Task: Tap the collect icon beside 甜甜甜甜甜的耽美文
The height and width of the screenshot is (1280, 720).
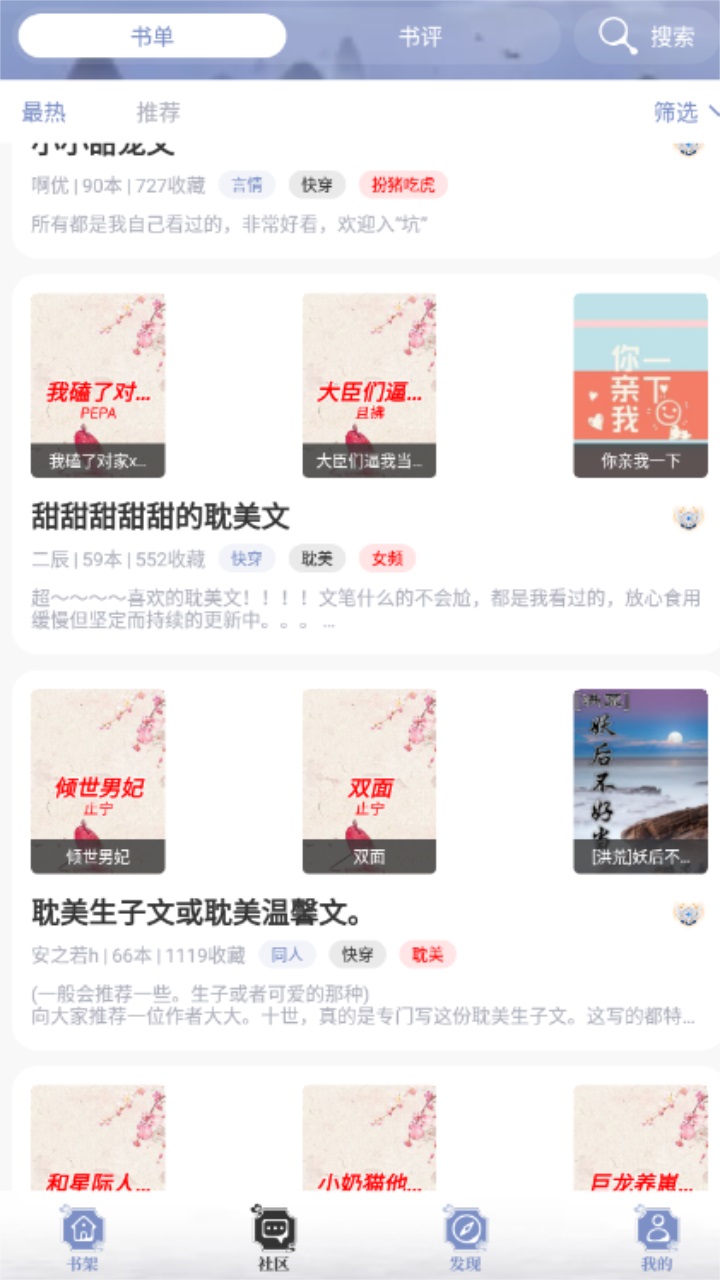Action: pos(688,516)
